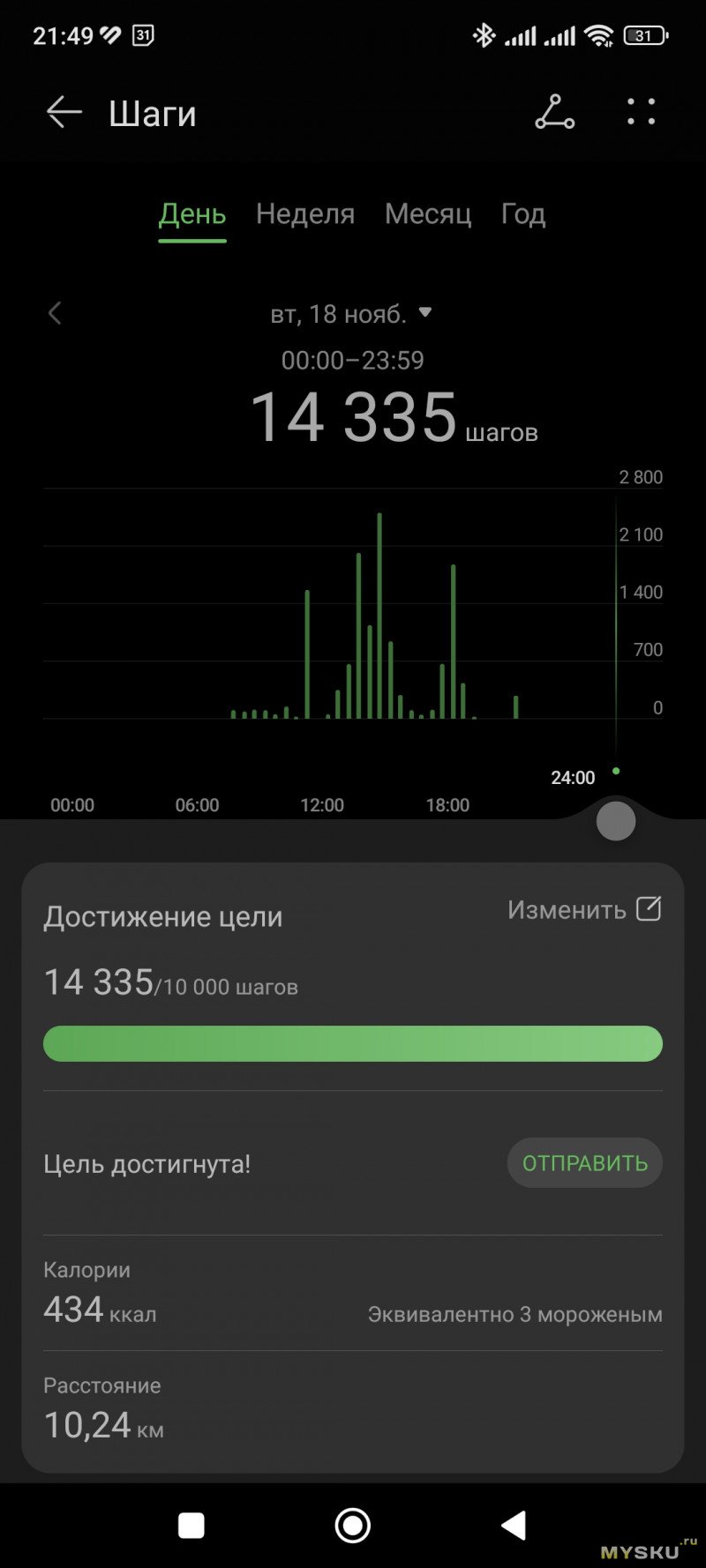Viewport: 706px width, 1568px height.
Task: Tap the system home button
Action: pyautogui.click(x=353, y=1526)
